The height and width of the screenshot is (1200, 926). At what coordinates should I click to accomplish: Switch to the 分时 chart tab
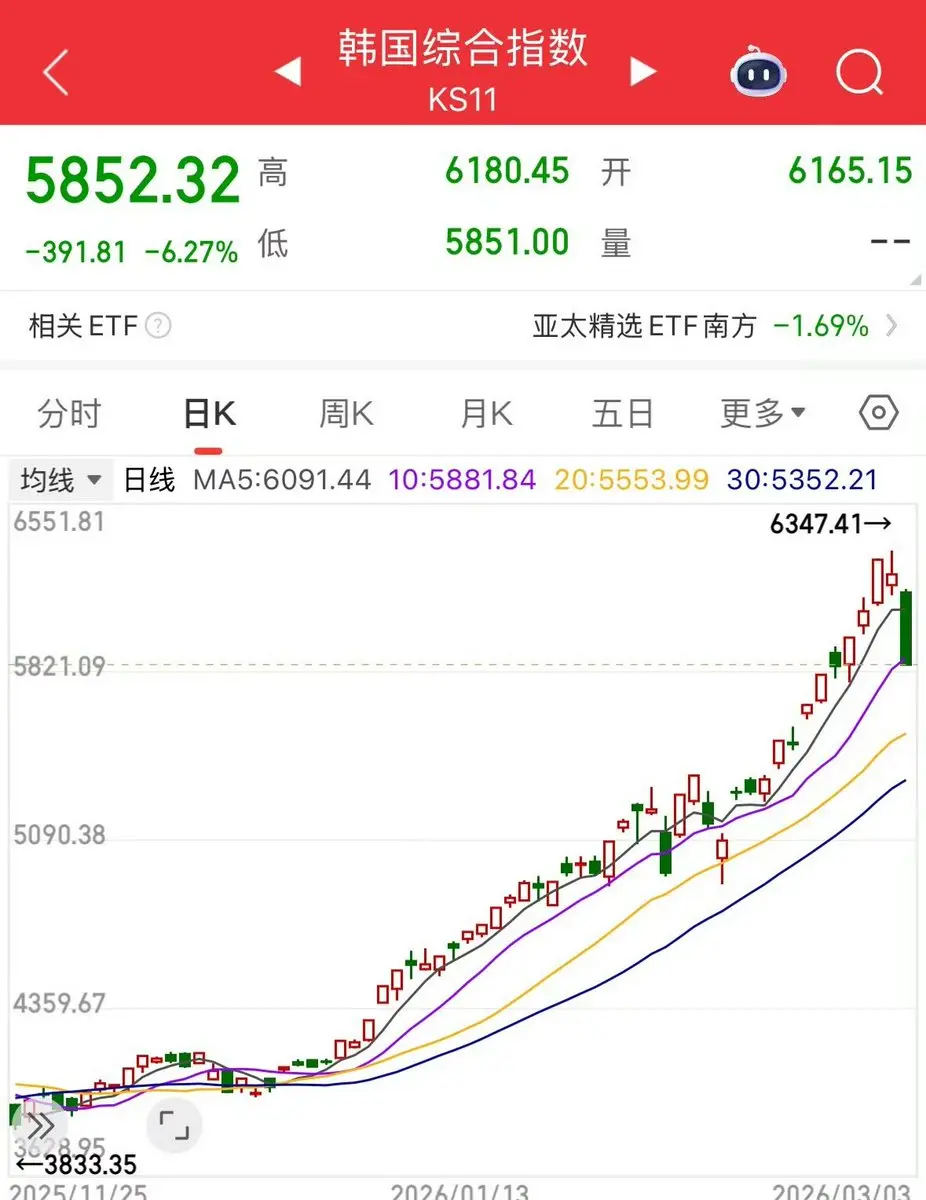click(x=69, y=413)
